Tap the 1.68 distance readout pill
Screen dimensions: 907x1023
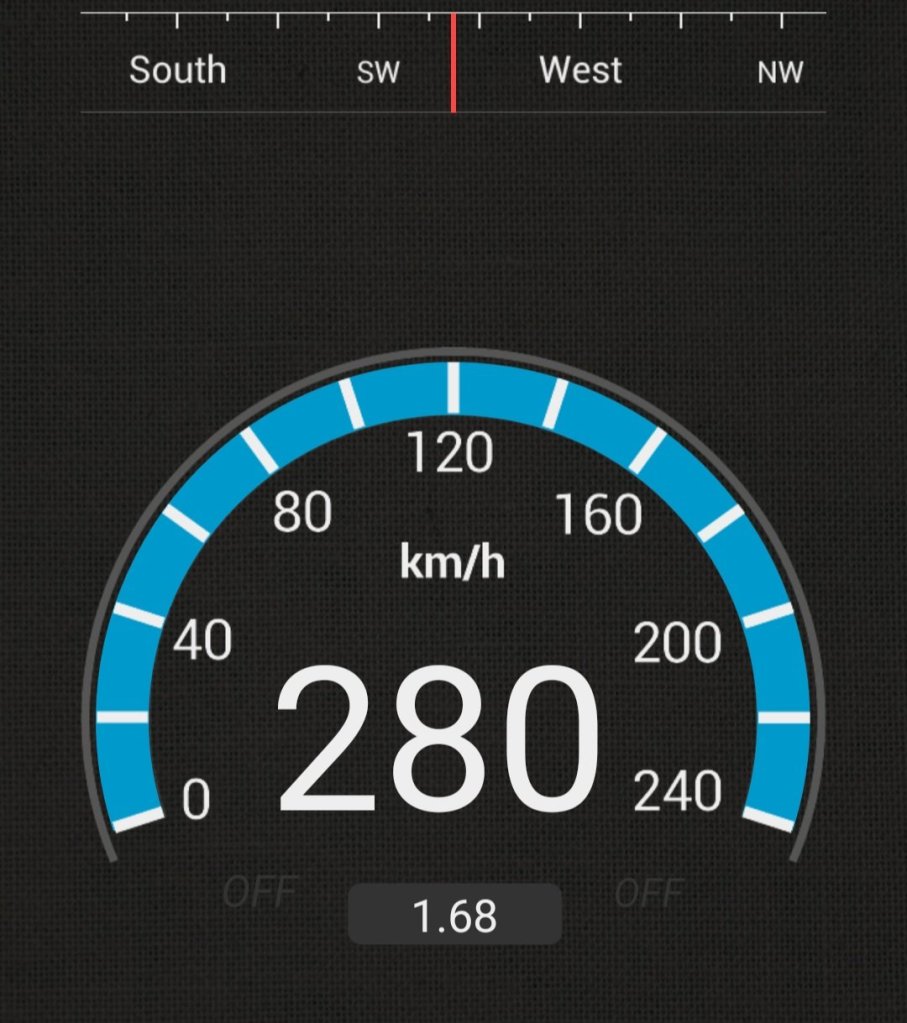[455, 915]
